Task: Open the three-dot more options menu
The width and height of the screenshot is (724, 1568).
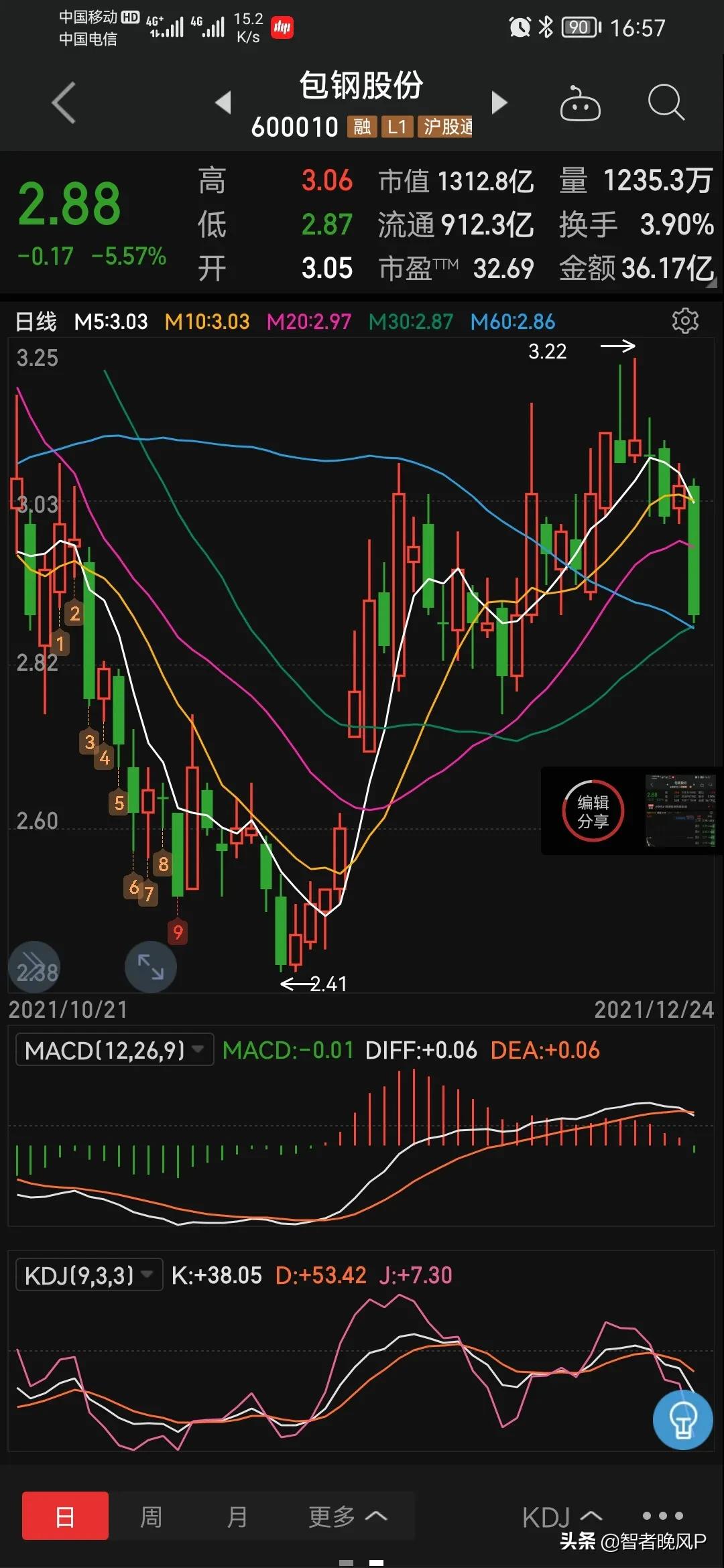Action: 662,1516
